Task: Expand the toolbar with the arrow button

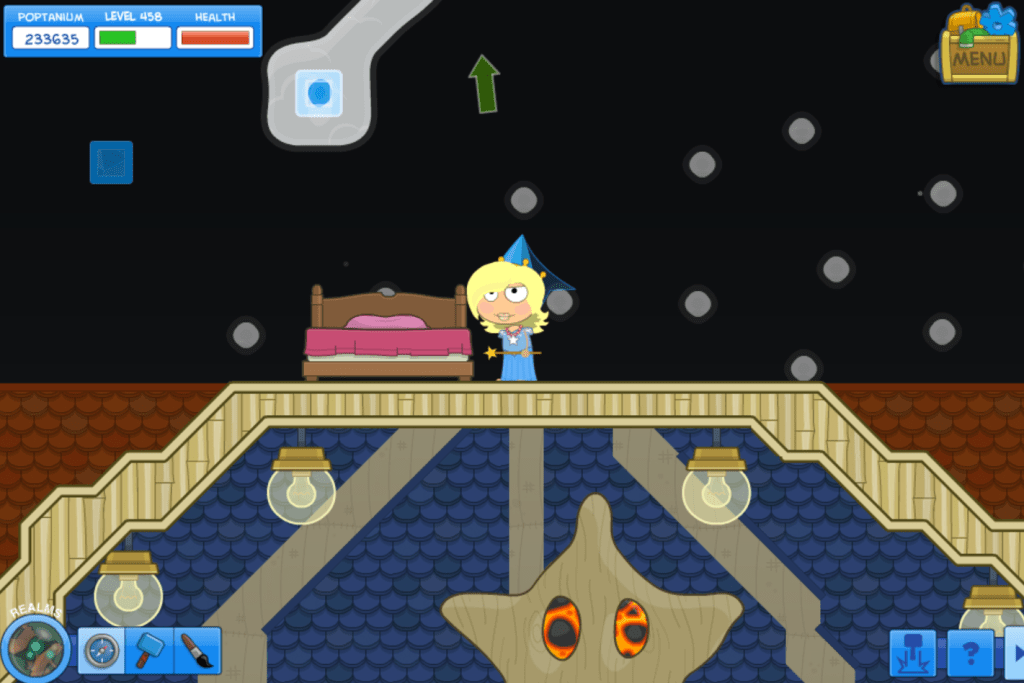Action: point(1014,653)
